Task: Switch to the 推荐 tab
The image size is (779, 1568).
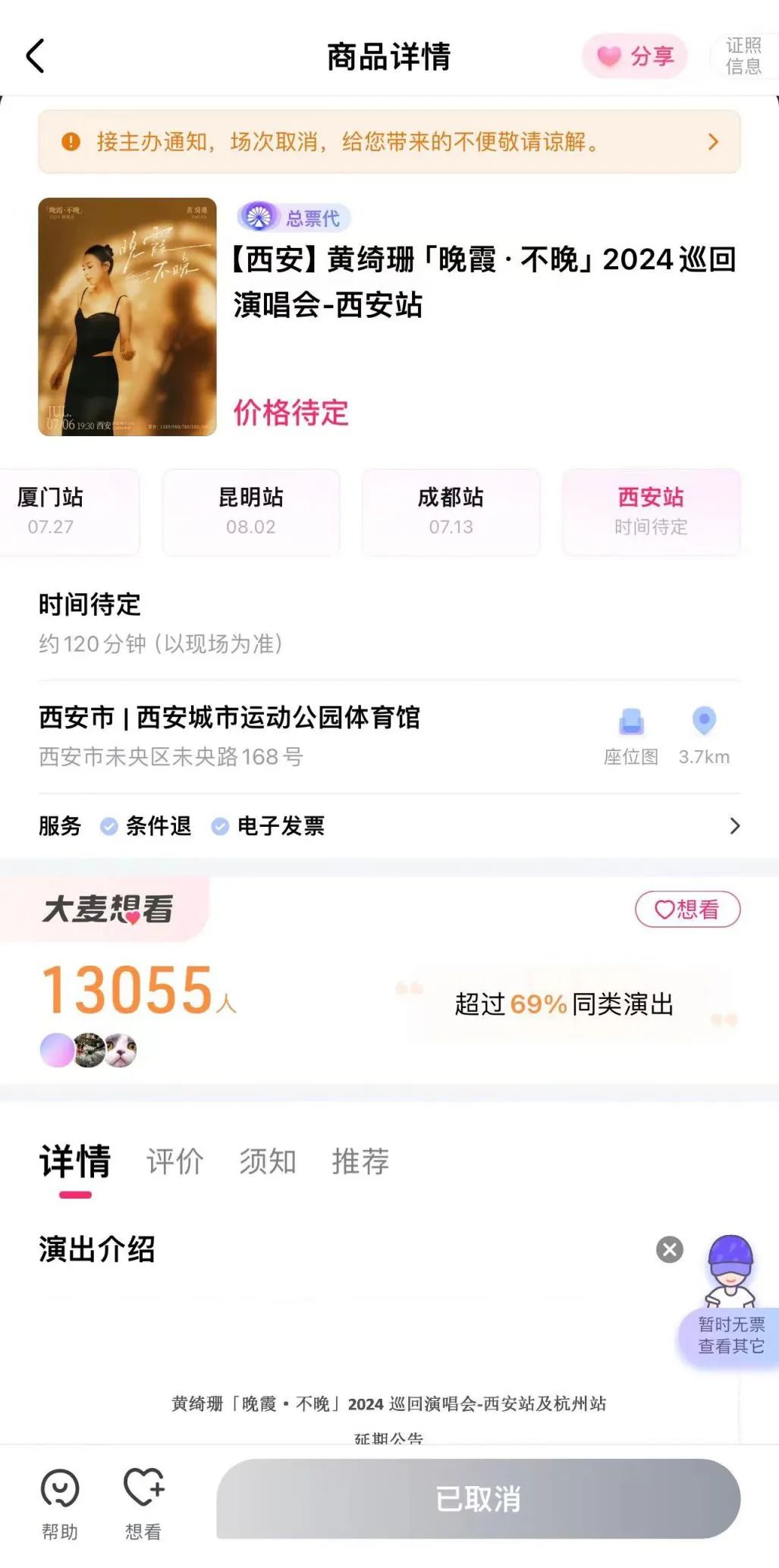Action: point(360,1161)
